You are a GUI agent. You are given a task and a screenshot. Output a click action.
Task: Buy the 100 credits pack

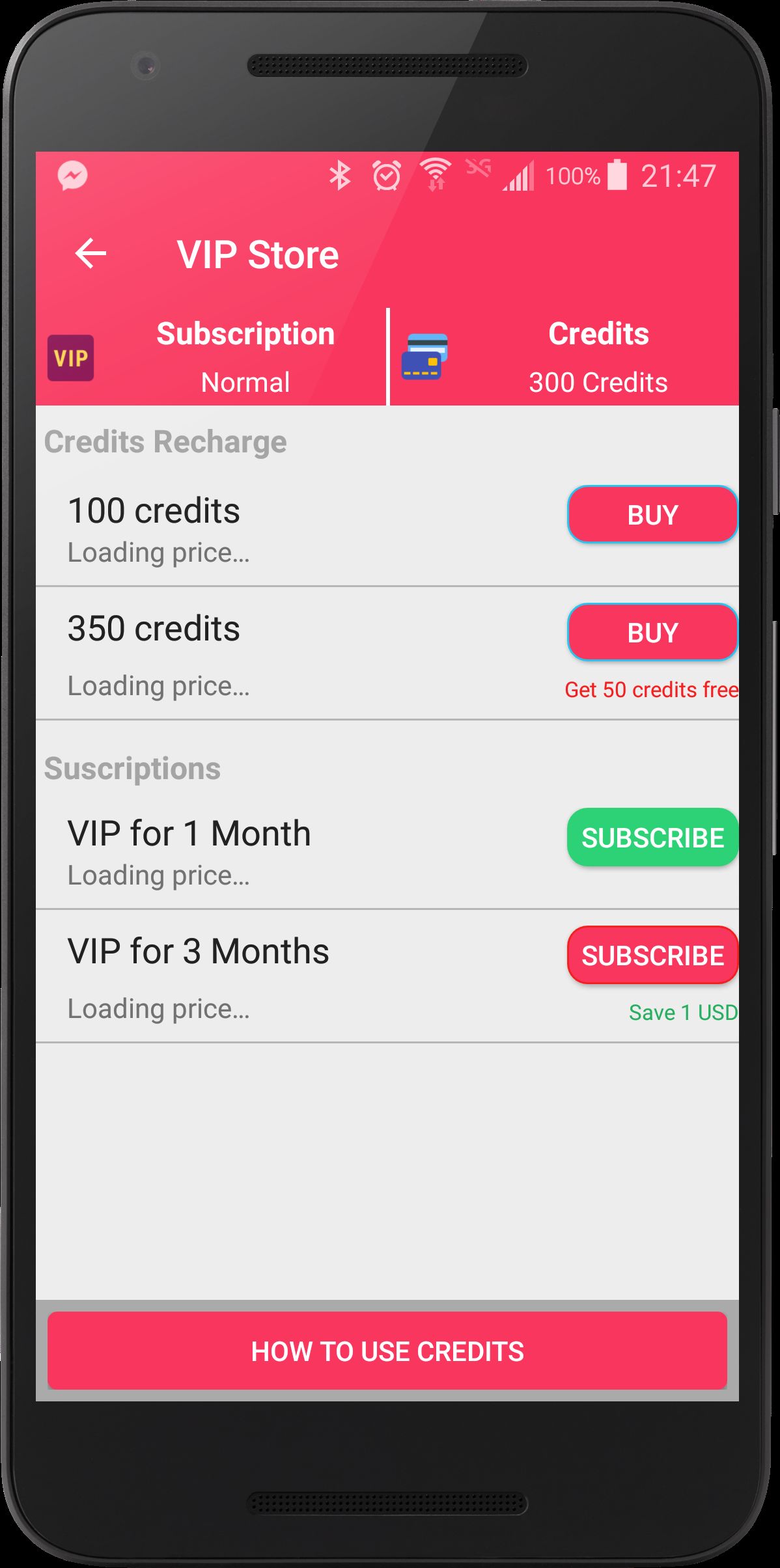652,514
